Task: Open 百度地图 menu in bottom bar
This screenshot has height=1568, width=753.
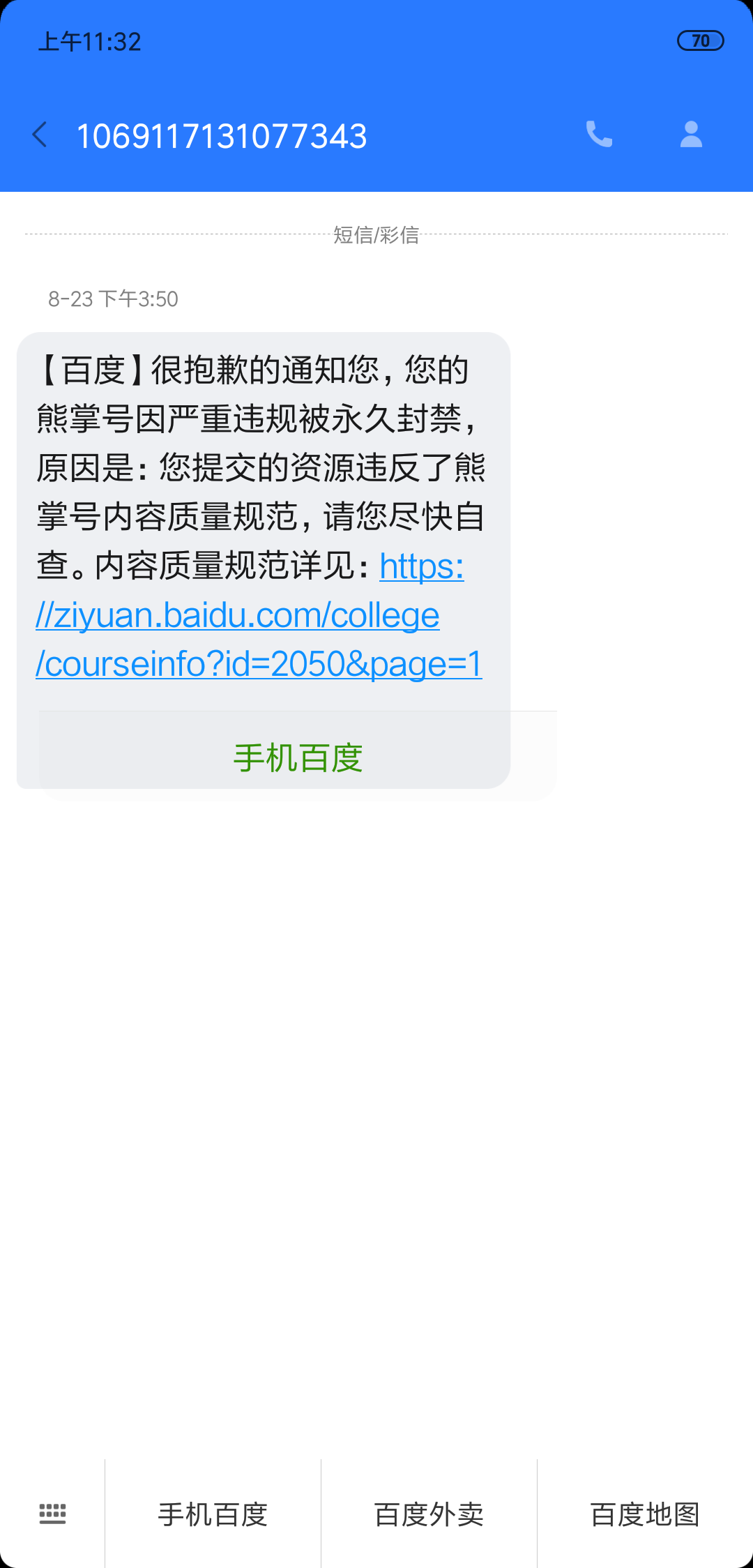Action: pos(645,1514)
